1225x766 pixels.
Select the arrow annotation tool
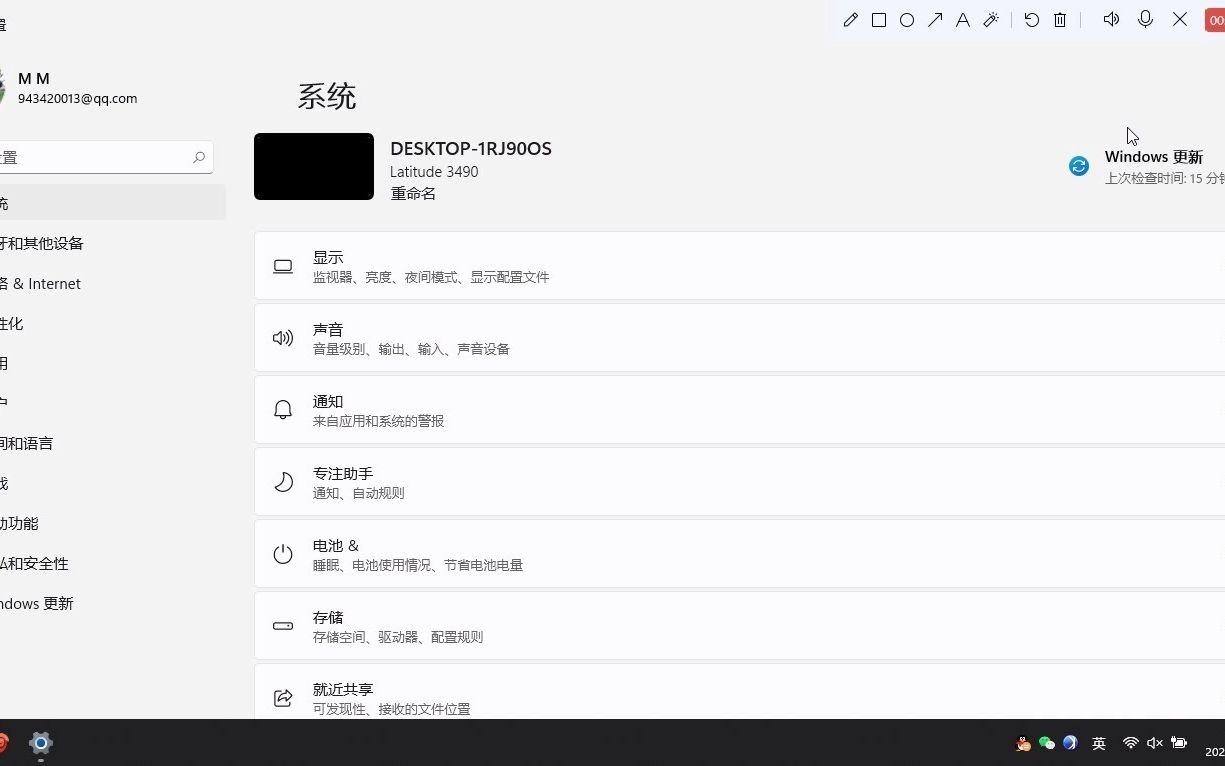coord(935,20)
